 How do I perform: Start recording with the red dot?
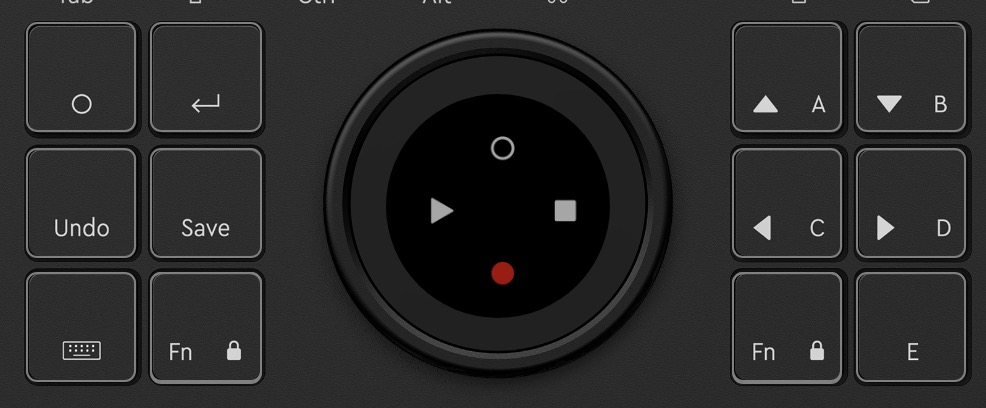tap(502, 273)
